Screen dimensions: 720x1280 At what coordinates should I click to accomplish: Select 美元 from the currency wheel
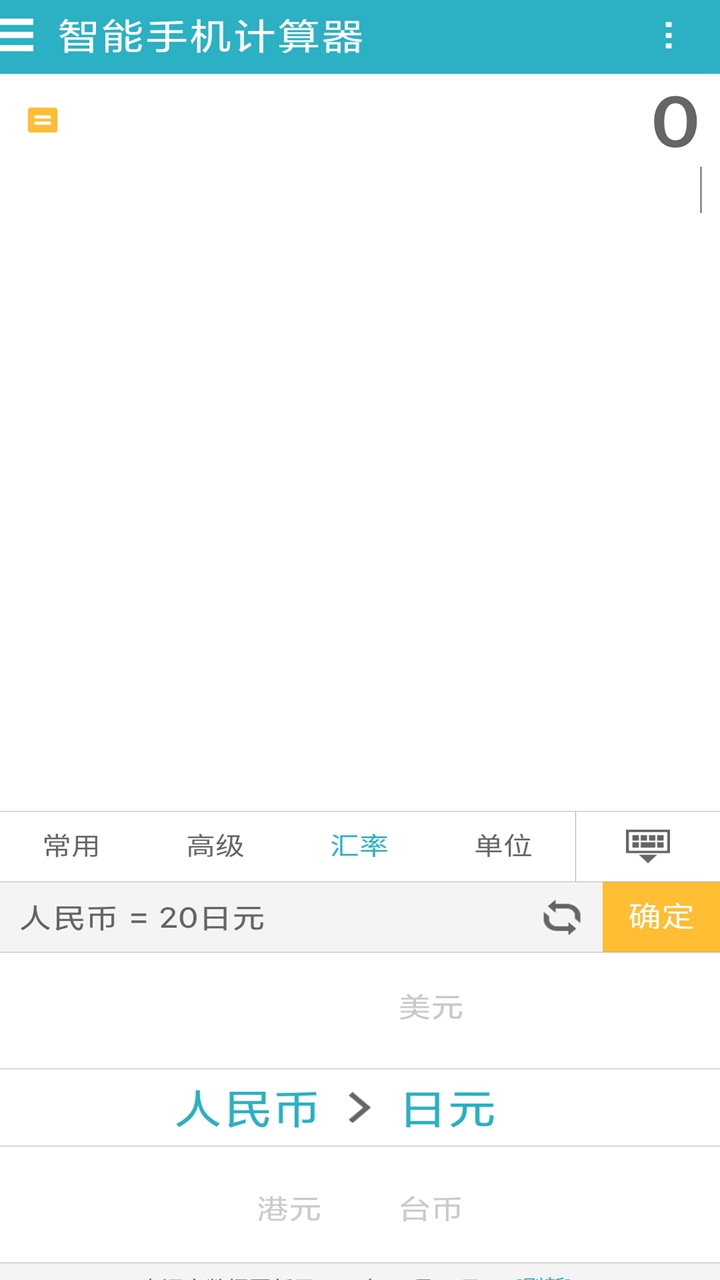(430, 1008)
